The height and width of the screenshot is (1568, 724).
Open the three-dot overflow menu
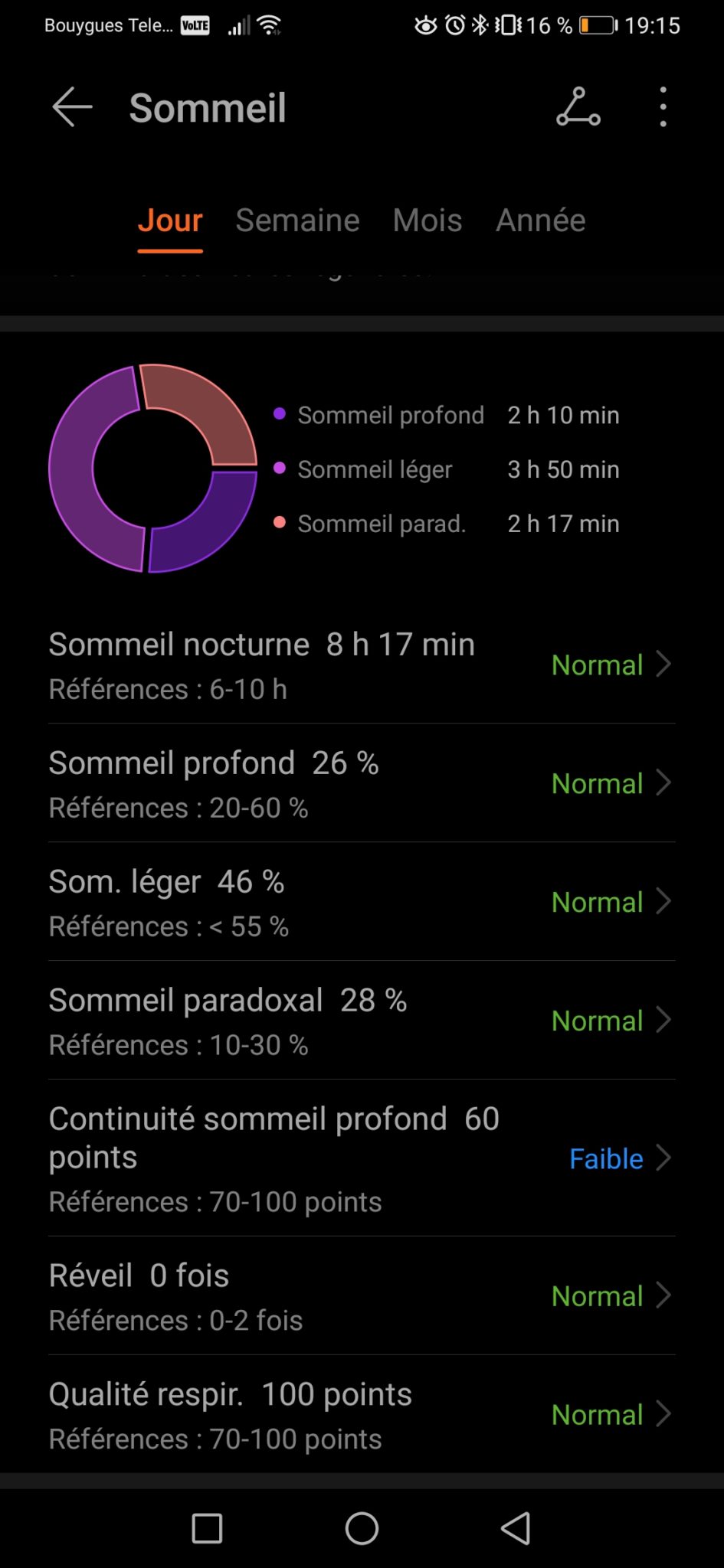tap(663, 107)
